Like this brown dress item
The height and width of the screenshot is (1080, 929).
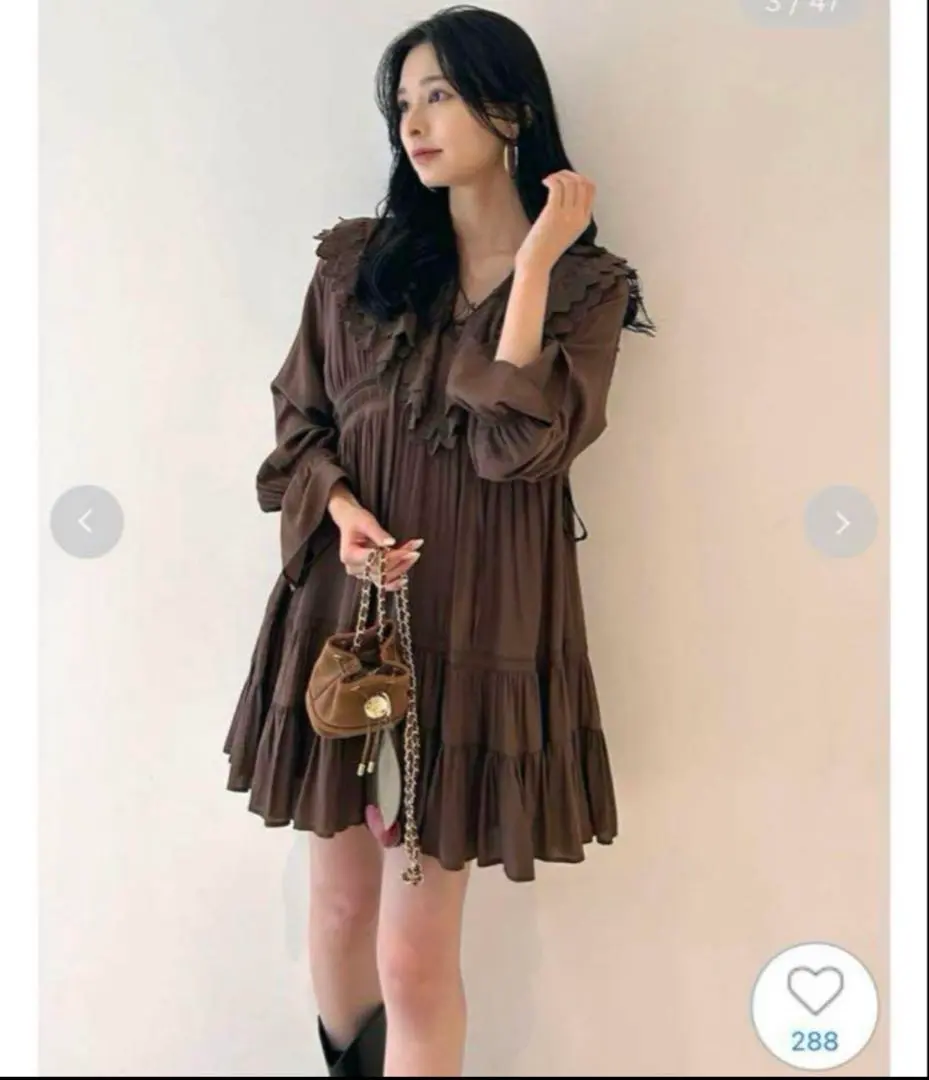click(x=814, y=992)
